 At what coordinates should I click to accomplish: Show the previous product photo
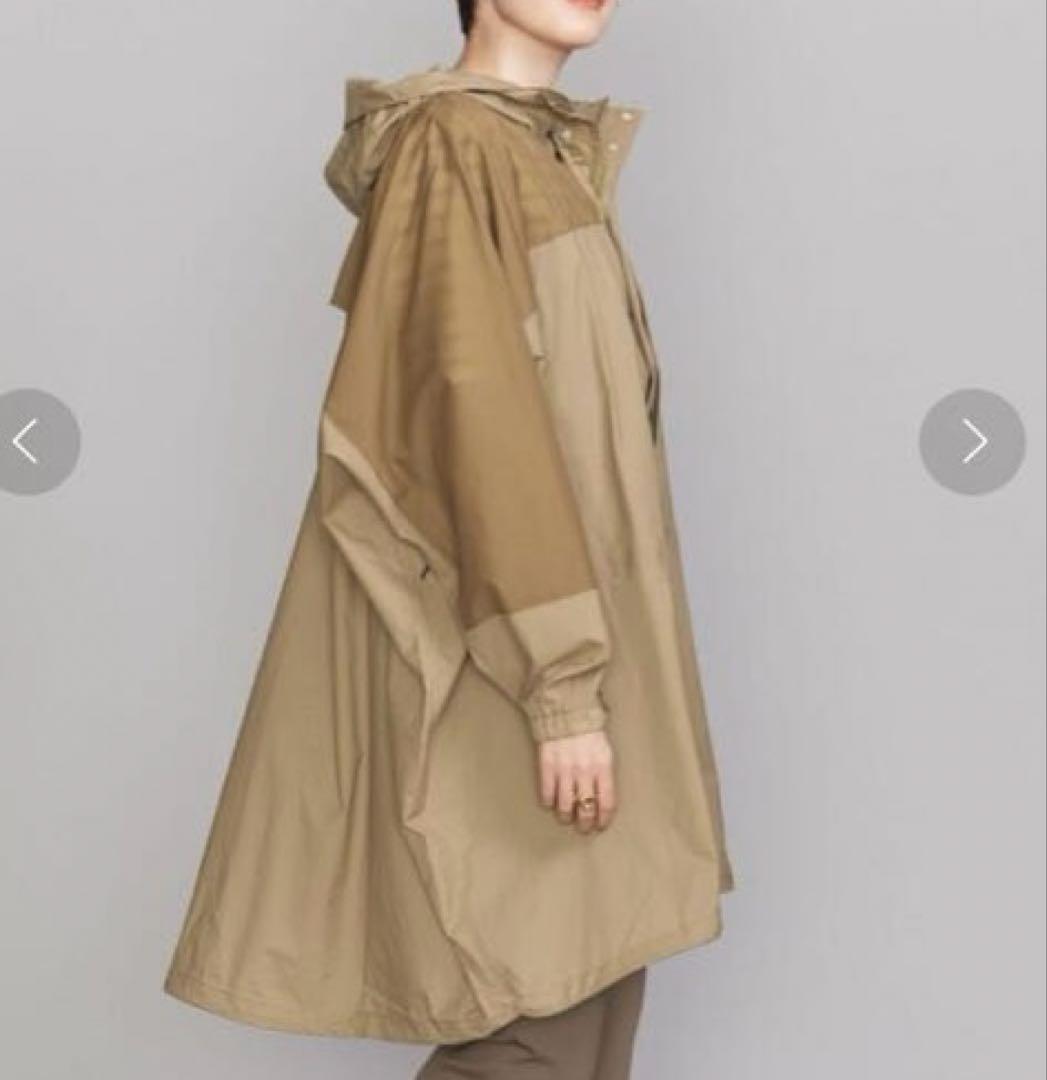pos(28,441)
